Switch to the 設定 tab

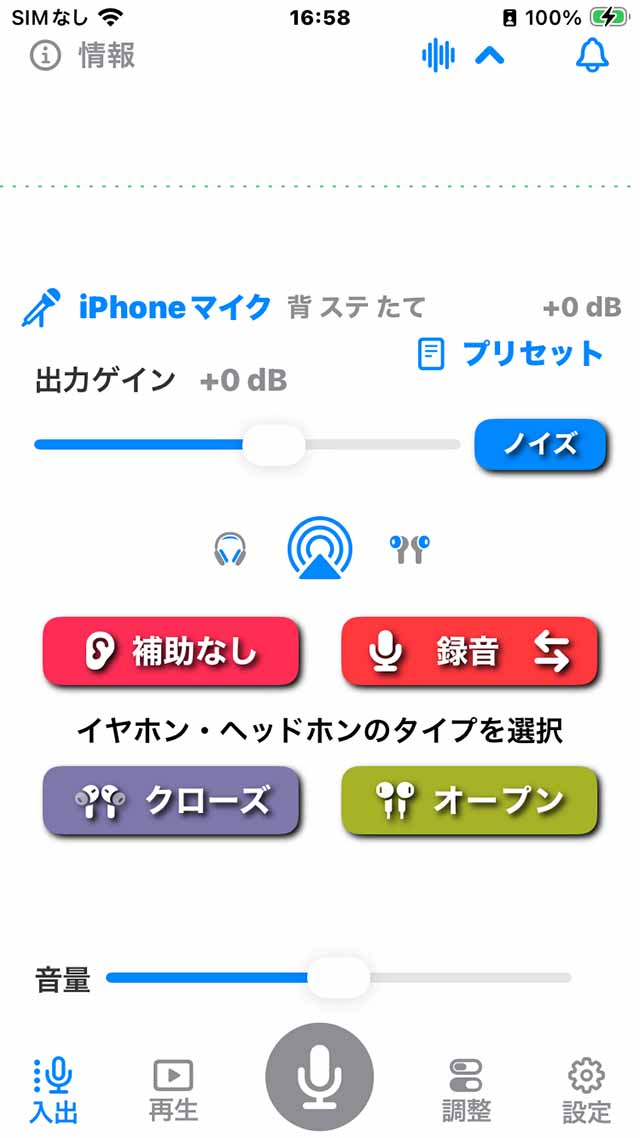586,1088
